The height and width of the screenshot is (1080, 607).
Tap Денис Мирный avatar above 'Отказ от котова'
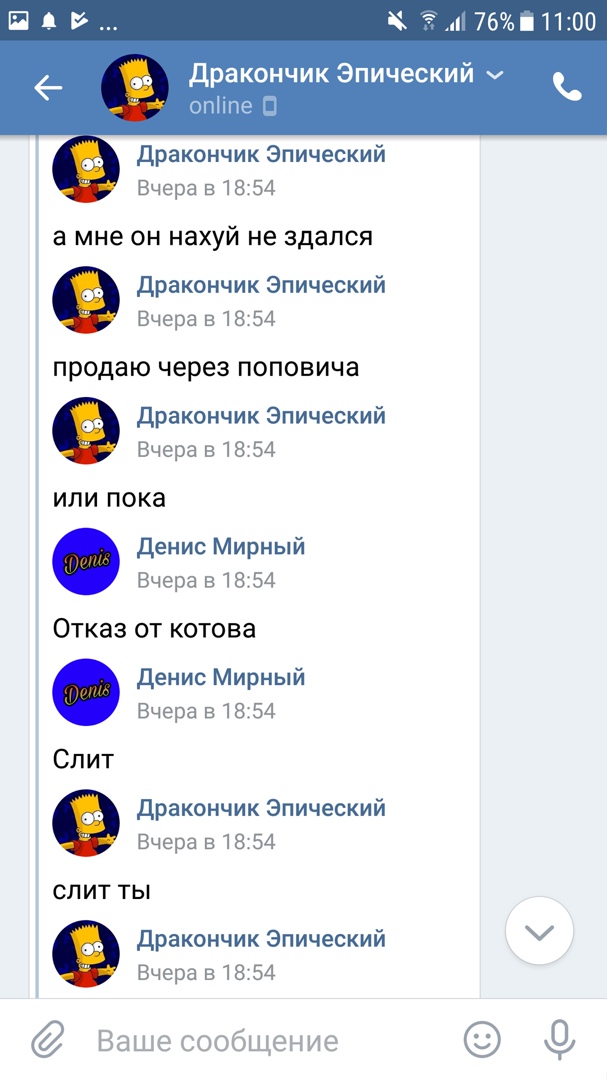86,562
